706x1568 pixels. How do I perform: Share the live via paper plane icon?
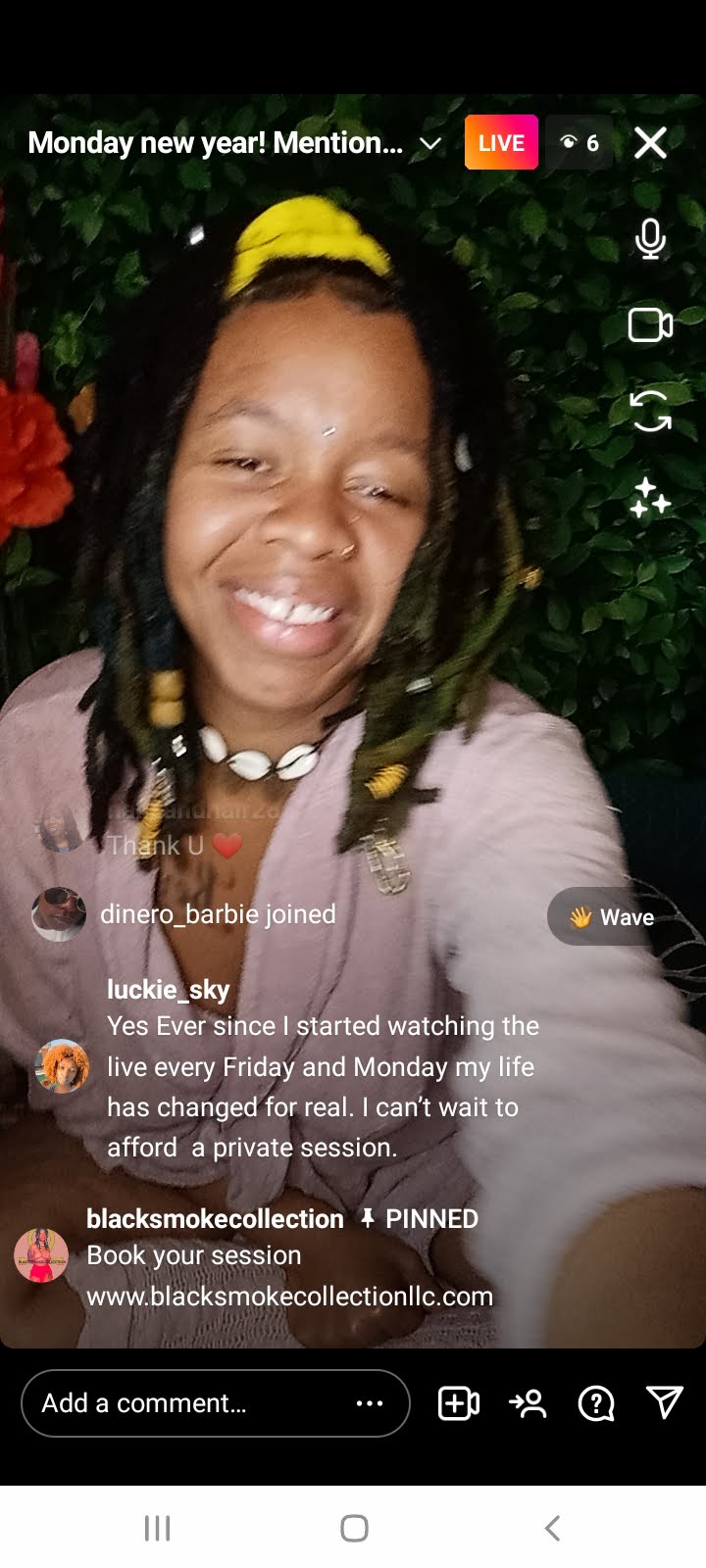tap(665, 1403)
